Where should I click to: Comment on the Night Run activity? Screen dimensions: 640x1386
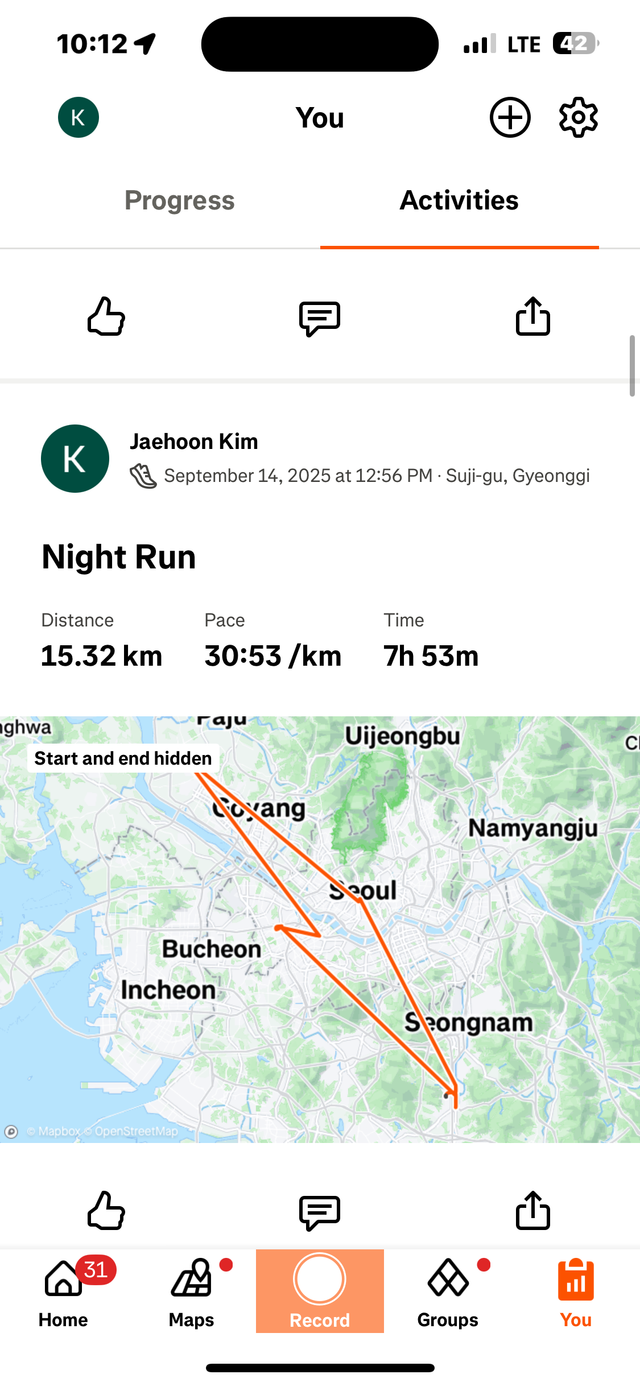[320, 1212]
